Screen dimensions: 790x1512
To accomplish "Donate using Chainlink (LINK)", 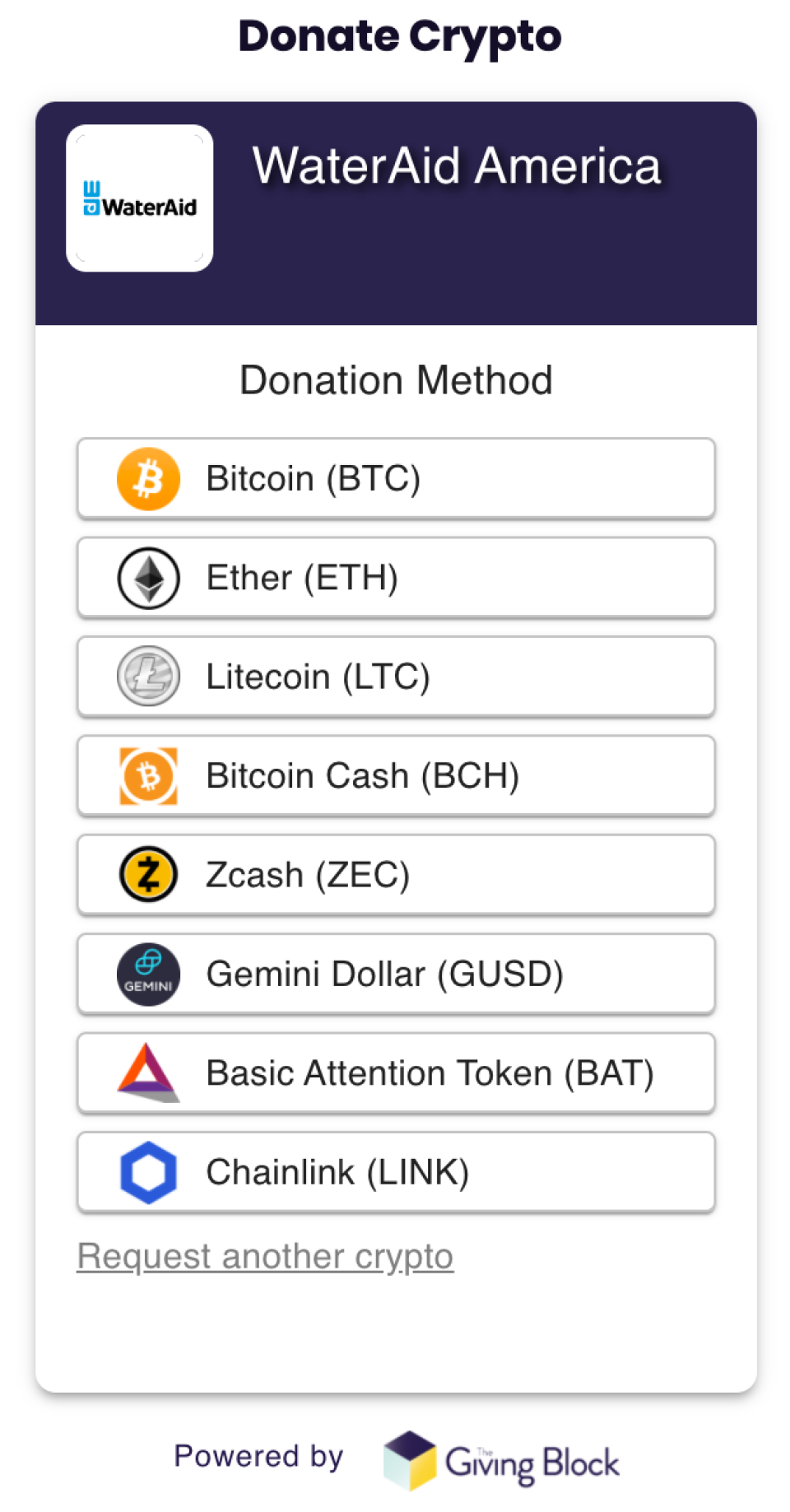I will point(396,1172).
